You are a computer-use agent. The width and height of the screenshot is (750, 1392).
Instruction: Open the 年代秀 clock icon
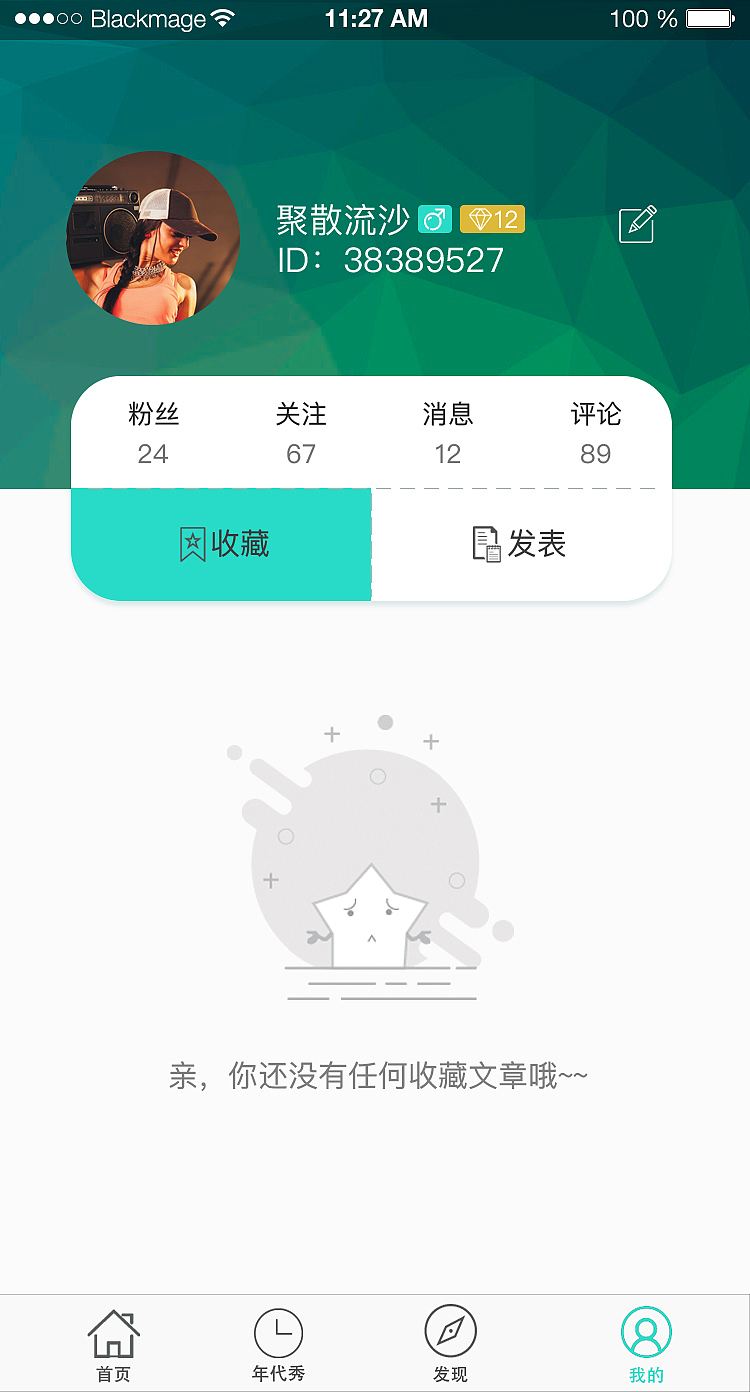click(x=279, y=1332)
